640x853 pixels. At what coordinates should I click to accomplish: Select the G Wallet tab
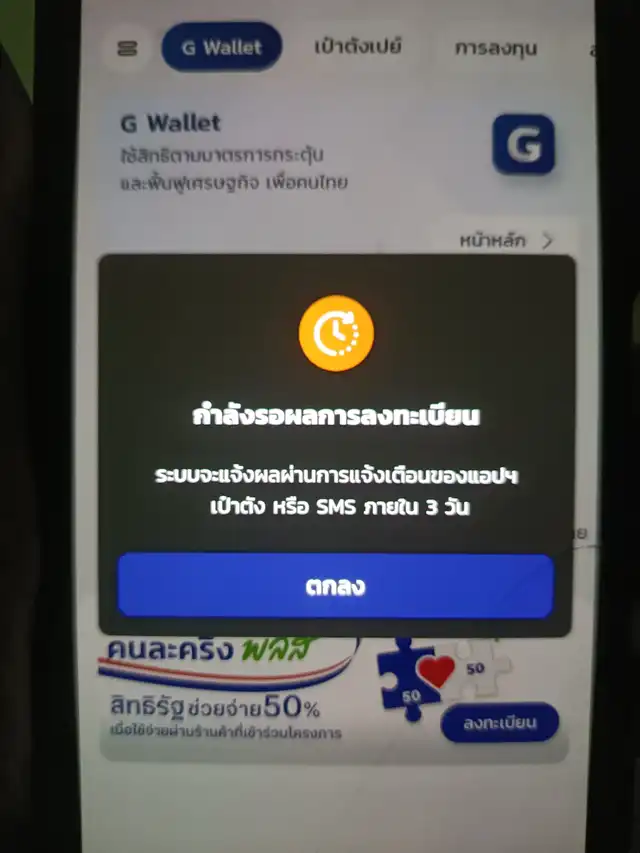222,48
